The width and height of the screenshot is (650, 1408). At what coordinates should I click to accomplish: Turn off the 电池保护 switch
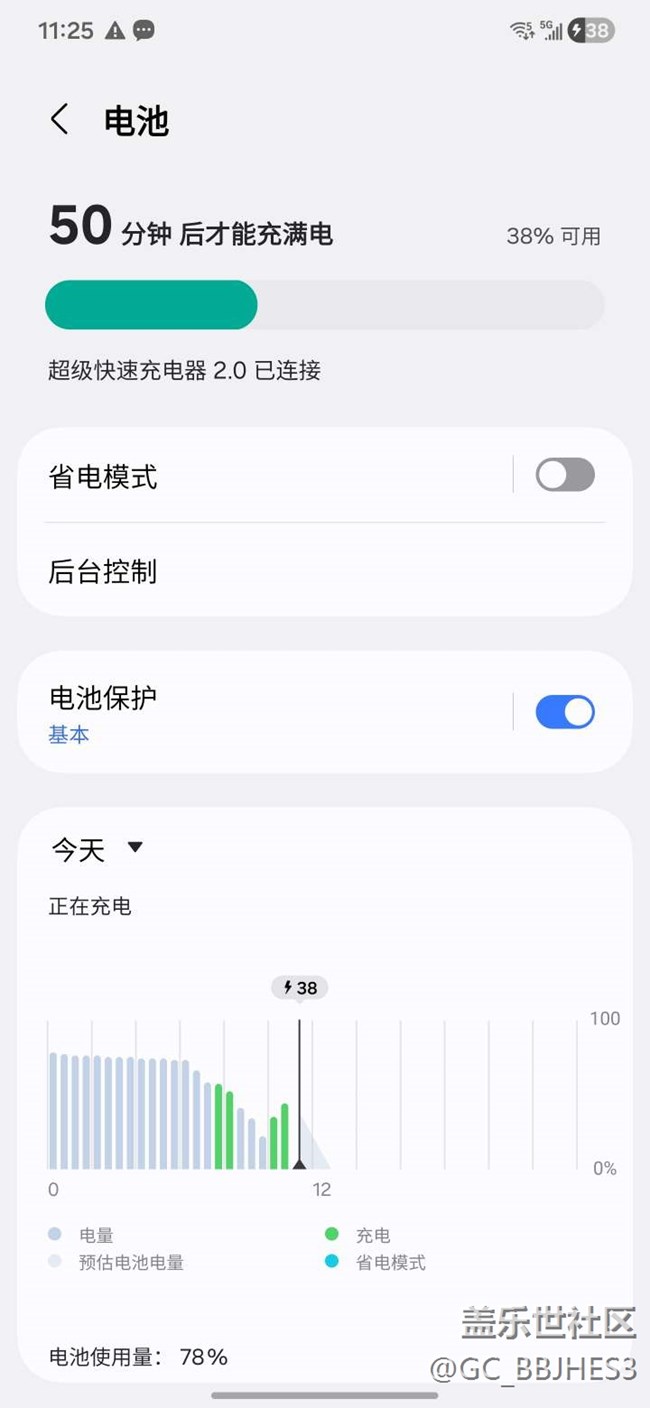point(565,712)
